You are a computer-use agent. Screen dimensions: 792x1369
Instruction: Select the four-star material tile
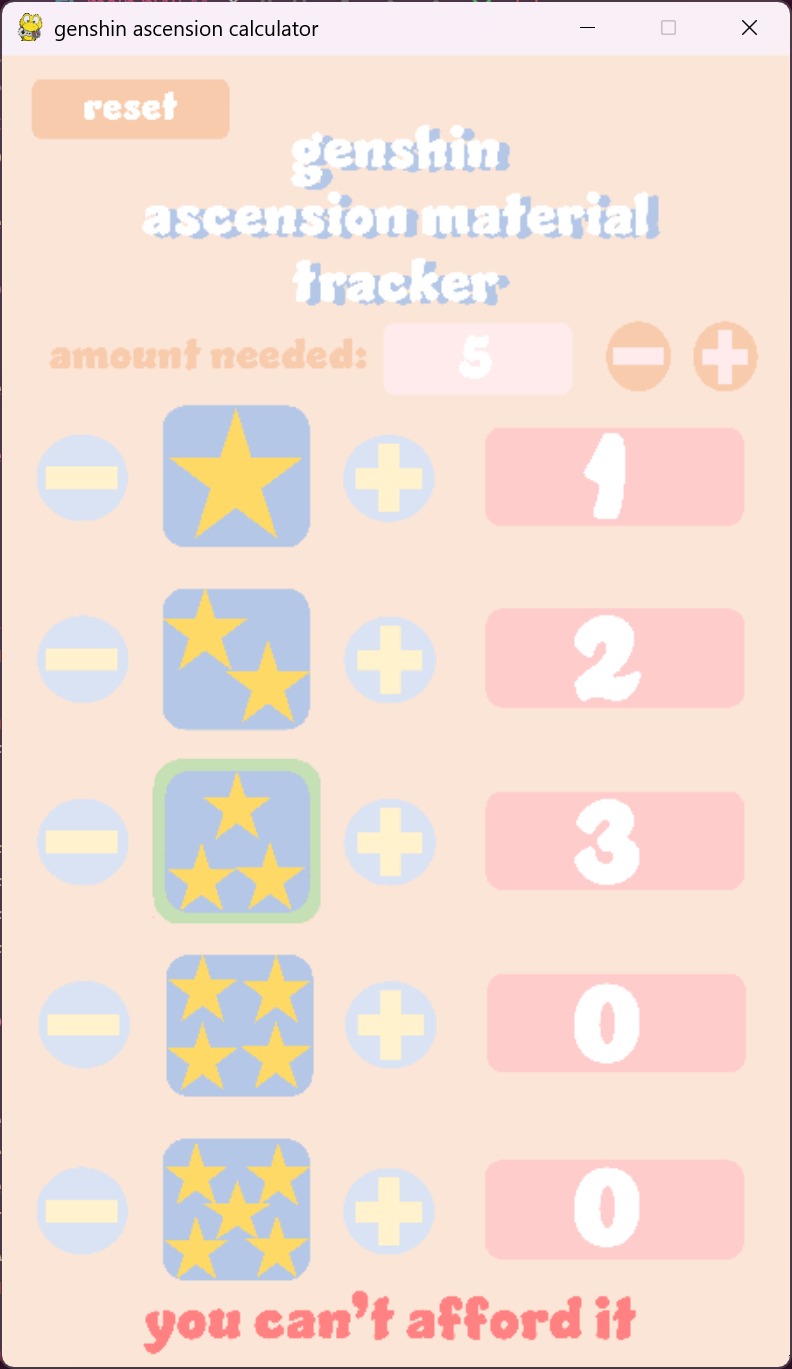click(x=239, y=1025)
